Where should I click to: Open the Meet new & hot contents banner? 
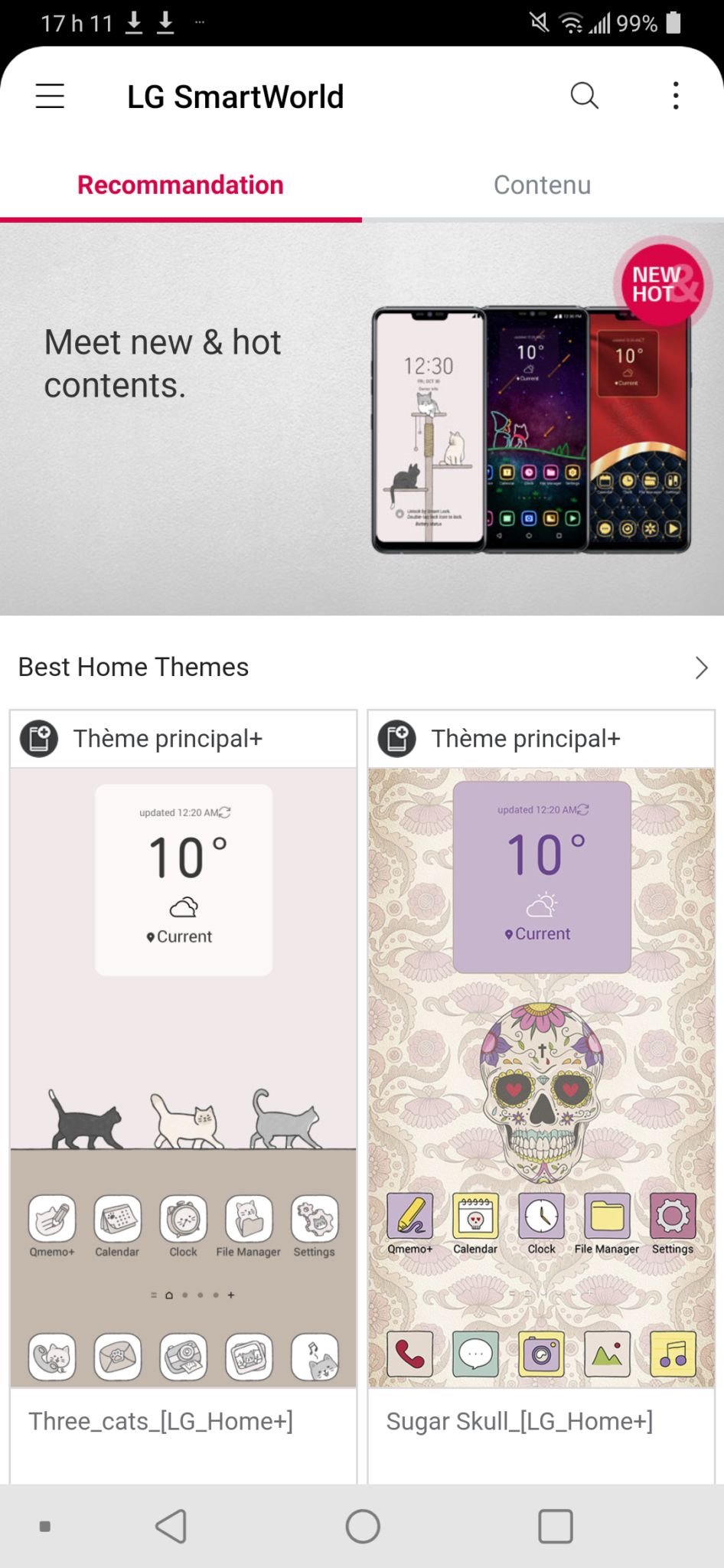[x=362, y=419]
